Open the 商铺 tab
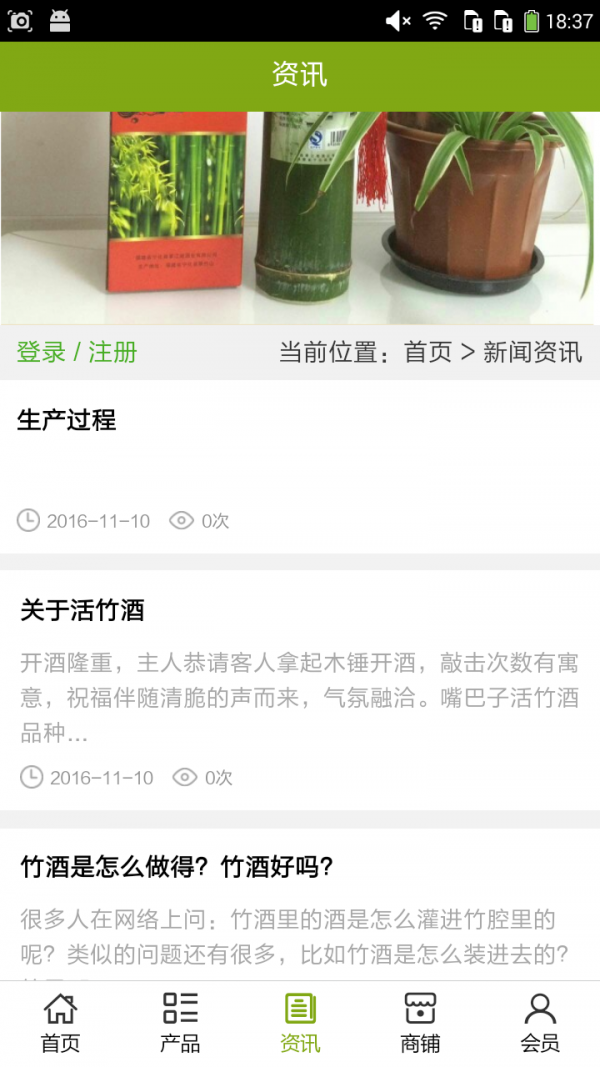The image size is (600, 1067). (x=420, y=1023)
